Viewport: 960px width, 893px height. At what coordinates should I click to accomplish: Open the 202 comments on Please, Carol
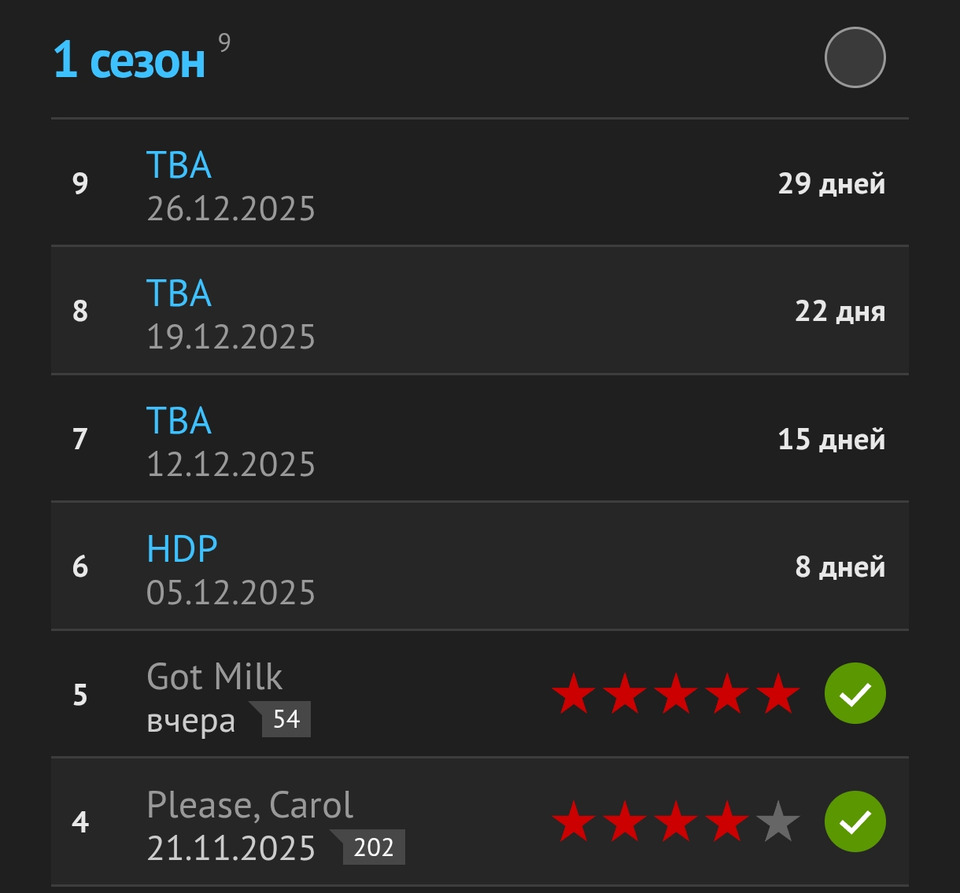373,848
